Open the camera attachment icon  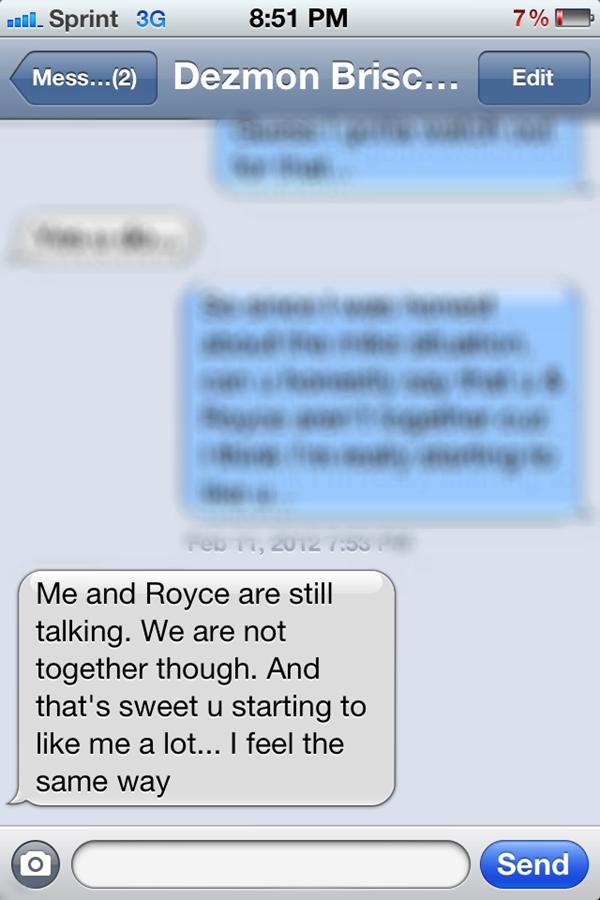35,863
